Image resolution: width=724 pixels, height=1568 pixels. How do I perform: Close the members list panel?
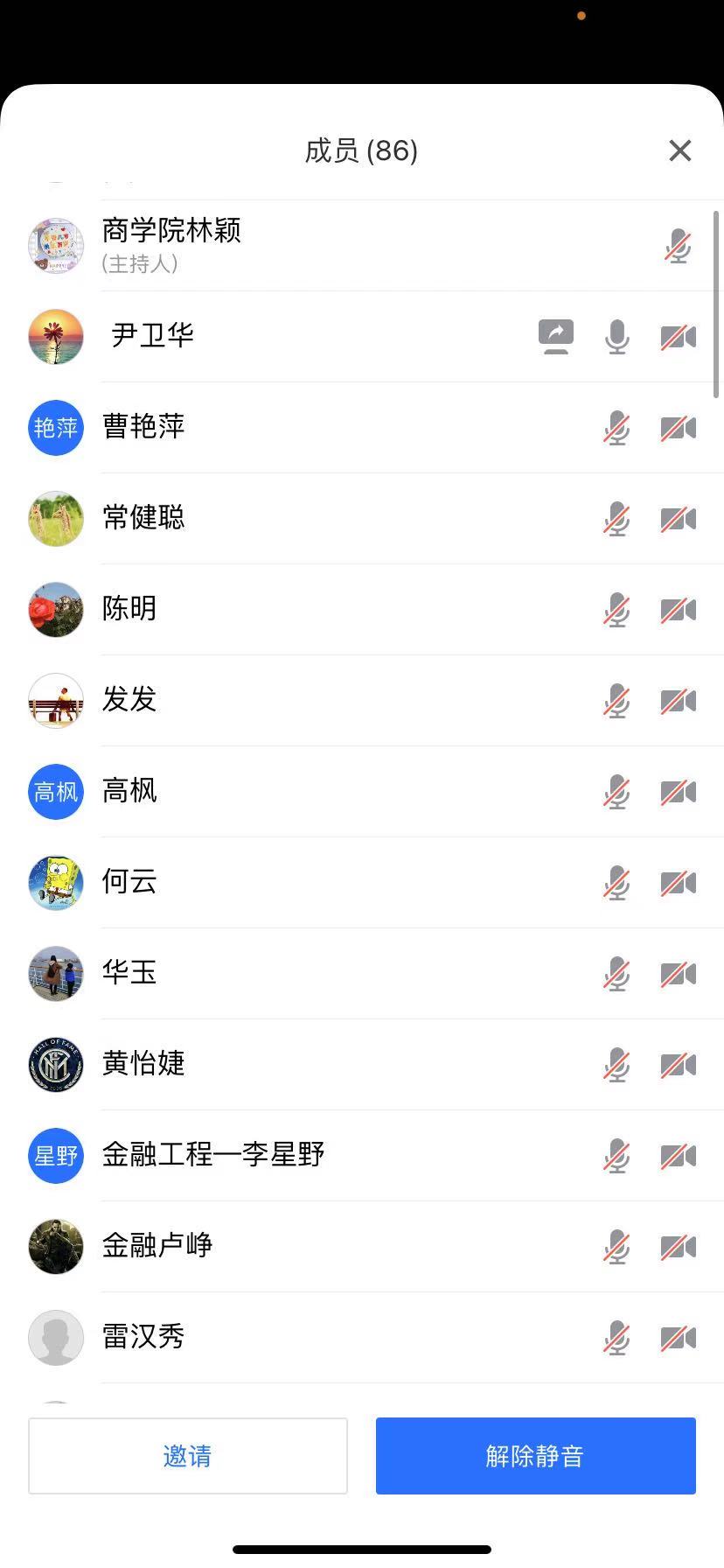[679, 150]
